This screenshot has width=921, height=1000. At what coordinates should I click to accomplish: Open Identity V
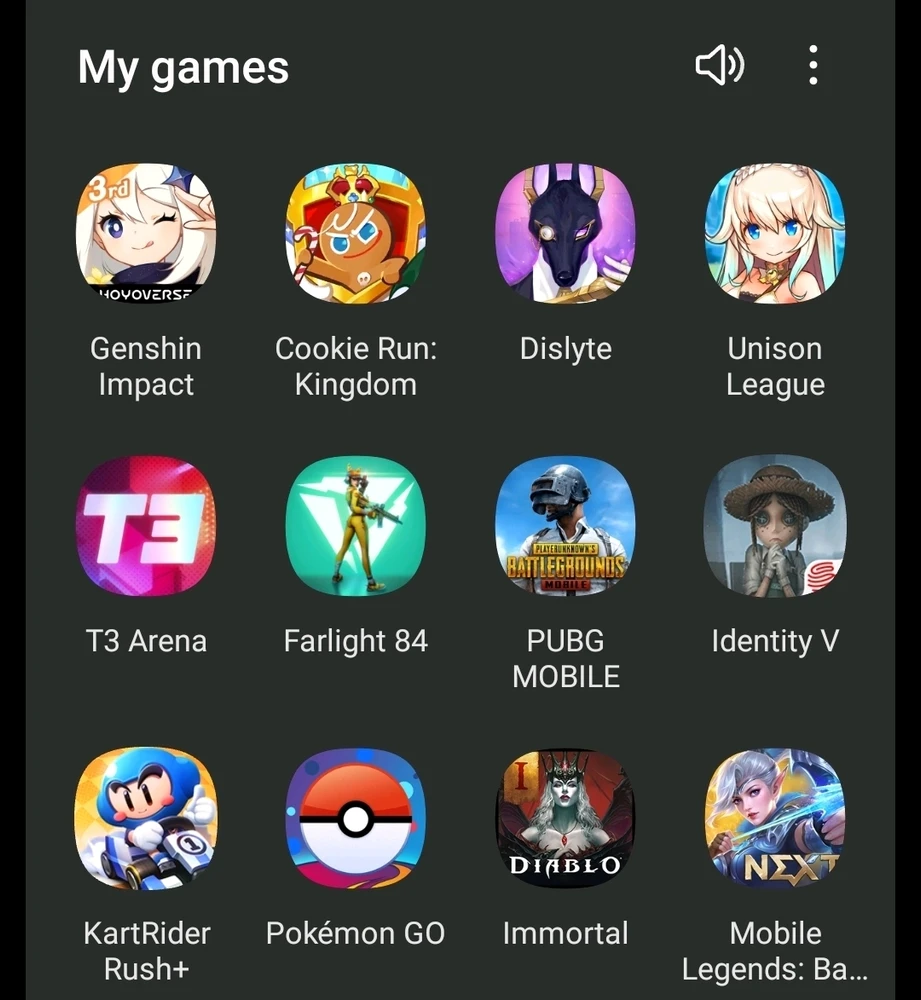(775, 527)
